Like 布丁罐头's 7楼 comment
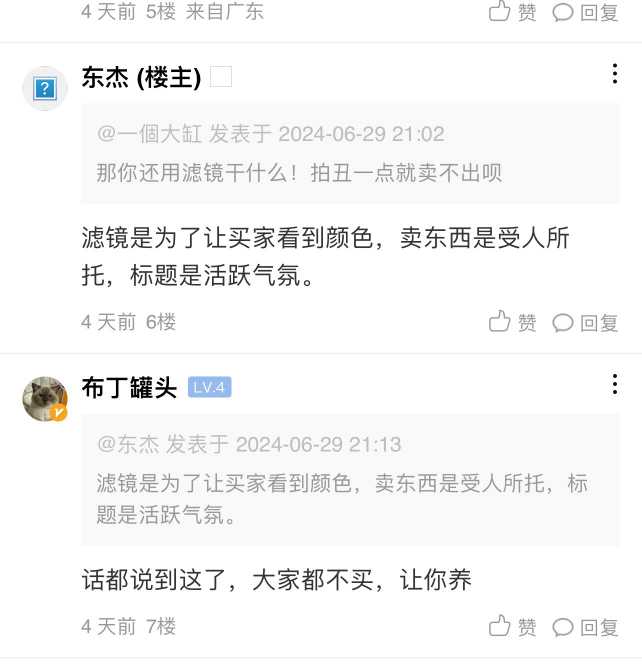Viewport: 642px width, 669px height. tap(512, 627)
